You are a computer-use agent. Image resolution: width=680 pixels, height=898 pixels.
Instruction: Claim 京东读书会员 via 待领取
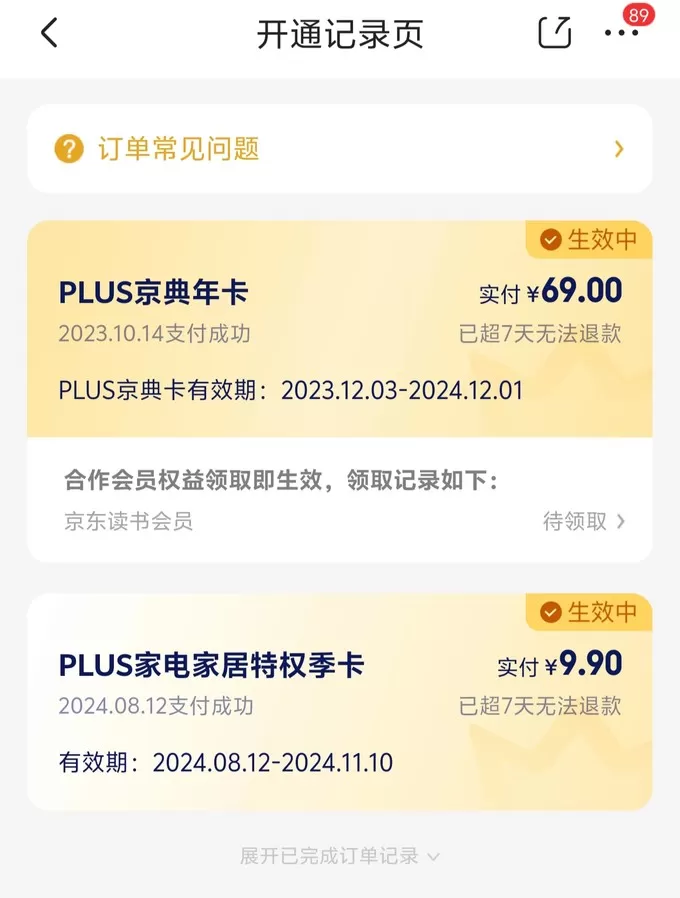[x=584, y=521]
